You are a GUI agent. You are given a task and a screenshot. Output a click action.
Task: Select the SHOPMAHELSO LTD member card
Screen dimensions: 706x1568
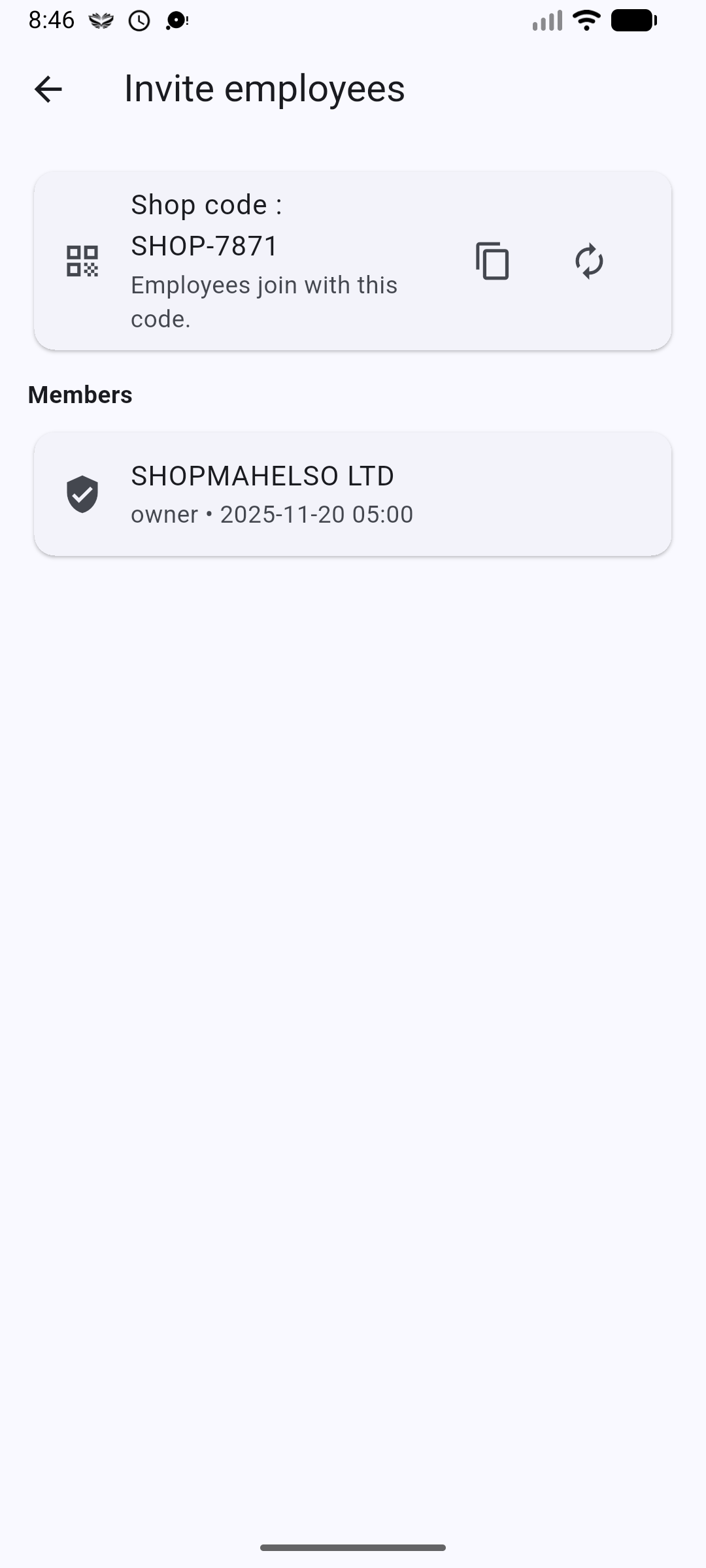pyautogui.click(x=353, y=493)
